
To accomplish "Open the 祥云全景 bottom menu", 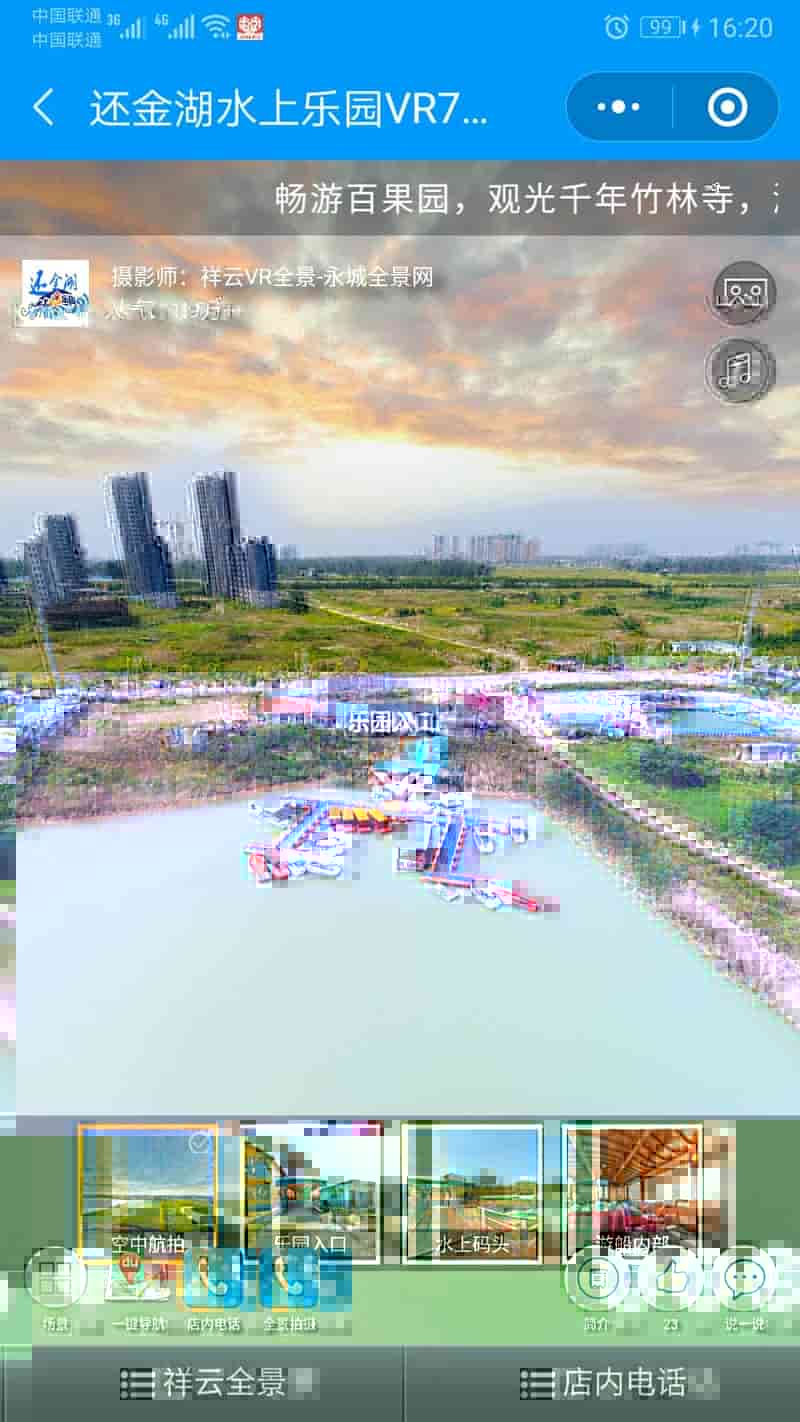I will click(202, 1383).
